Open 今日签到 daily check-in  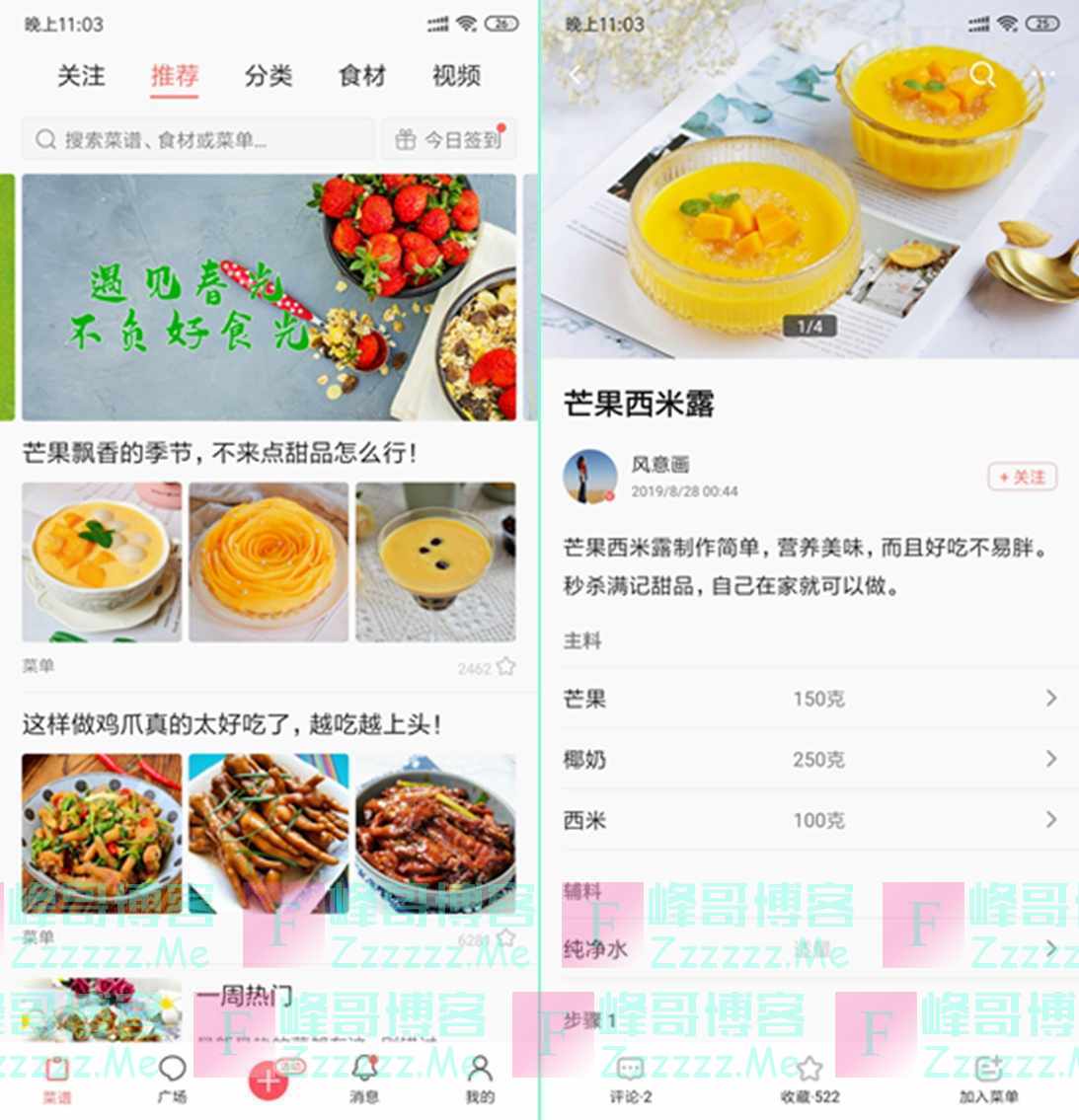click(450, 140)
